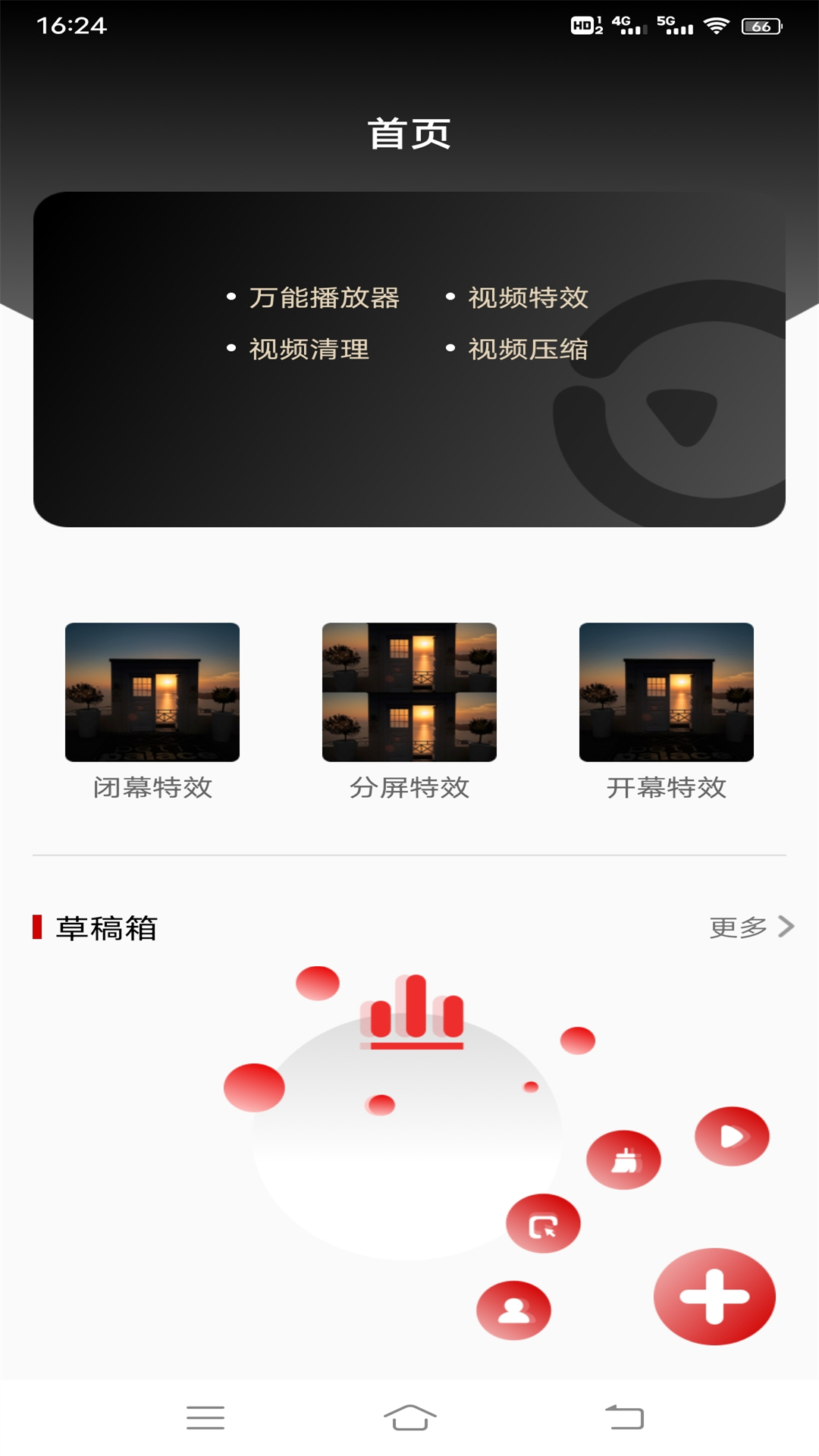Open the 闭幕特效 effect thumbnail

[x=152, y=692]
